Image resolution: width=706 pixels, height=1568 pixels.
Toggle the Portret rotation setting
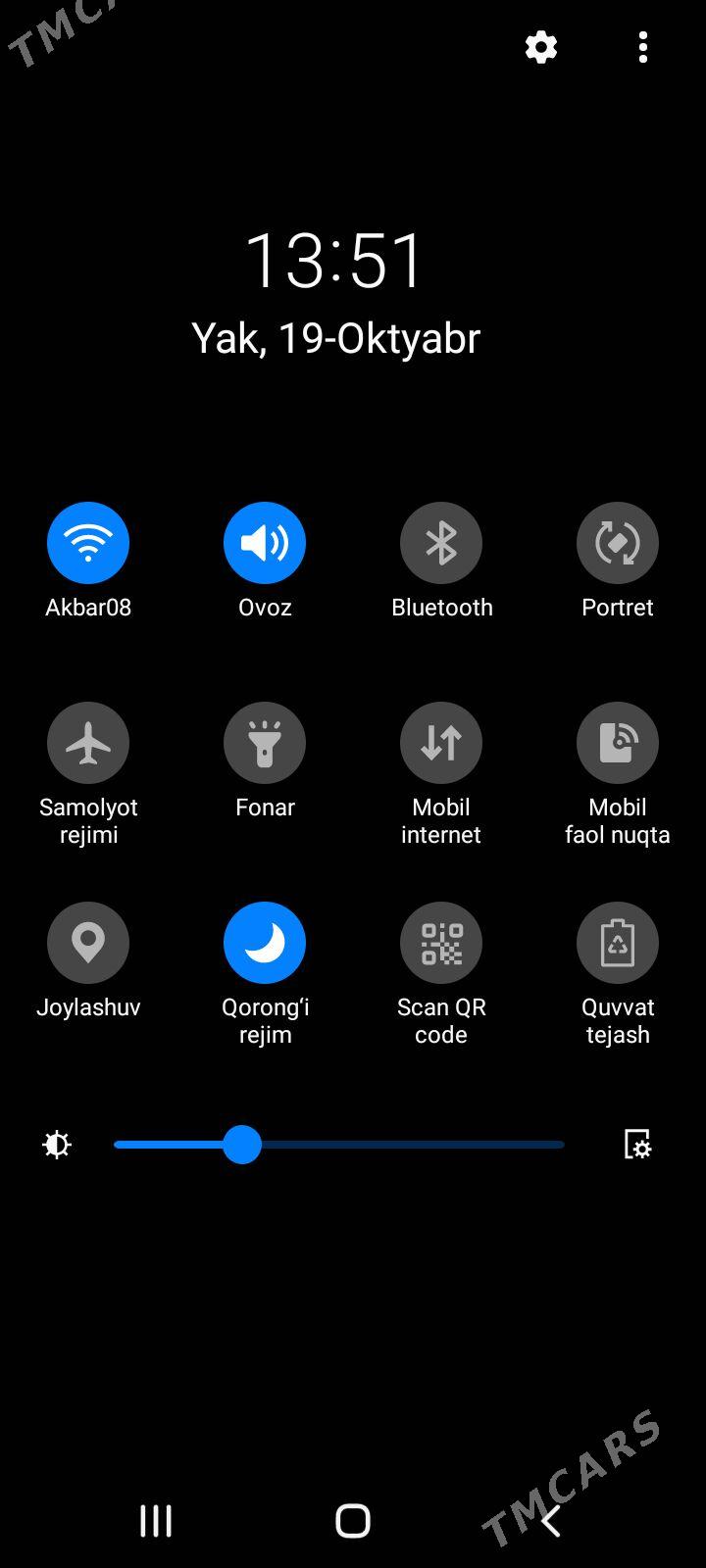[618, 543]
